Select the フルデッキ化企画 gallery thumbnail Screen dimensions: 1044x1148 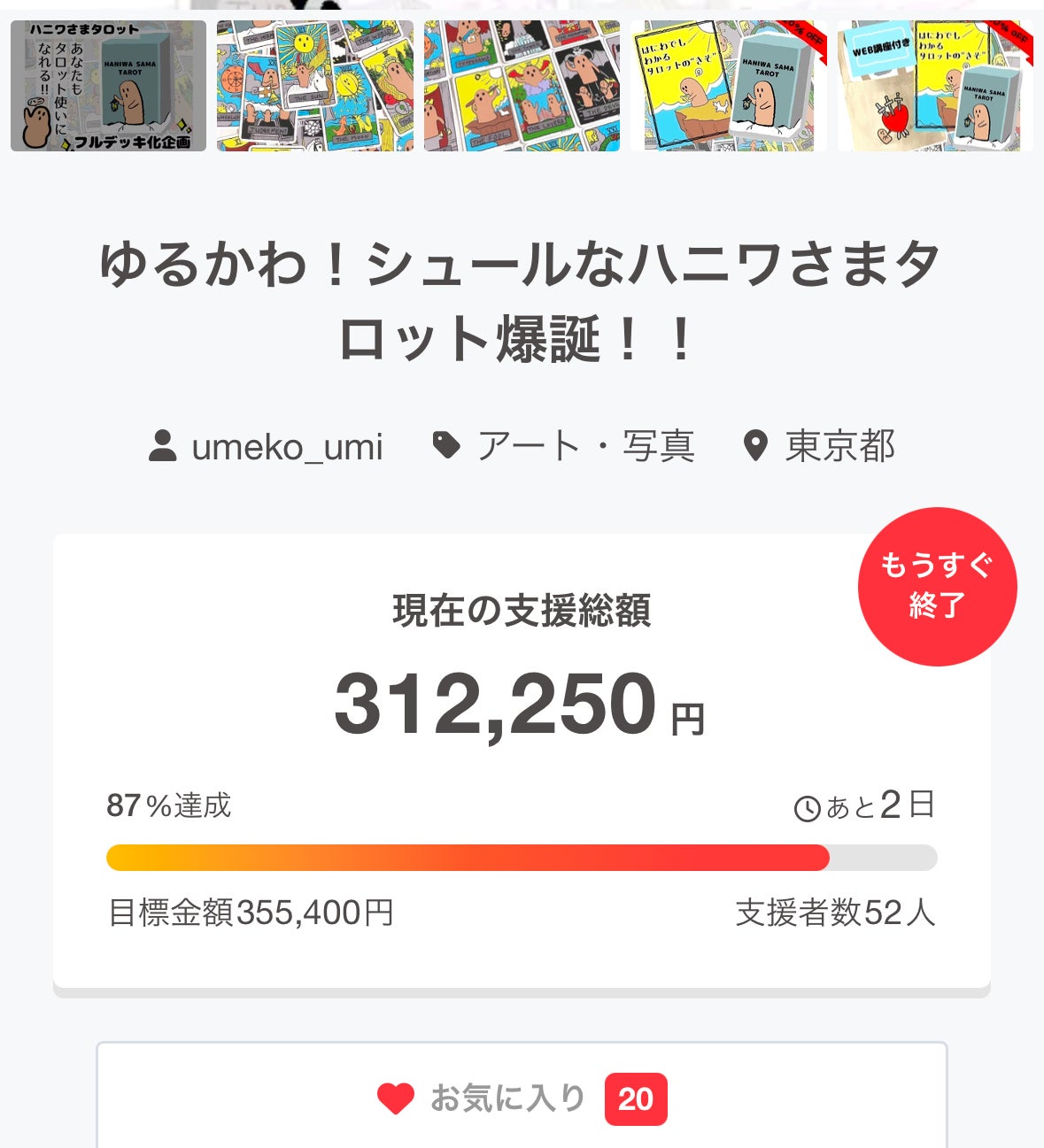(108, 86)
